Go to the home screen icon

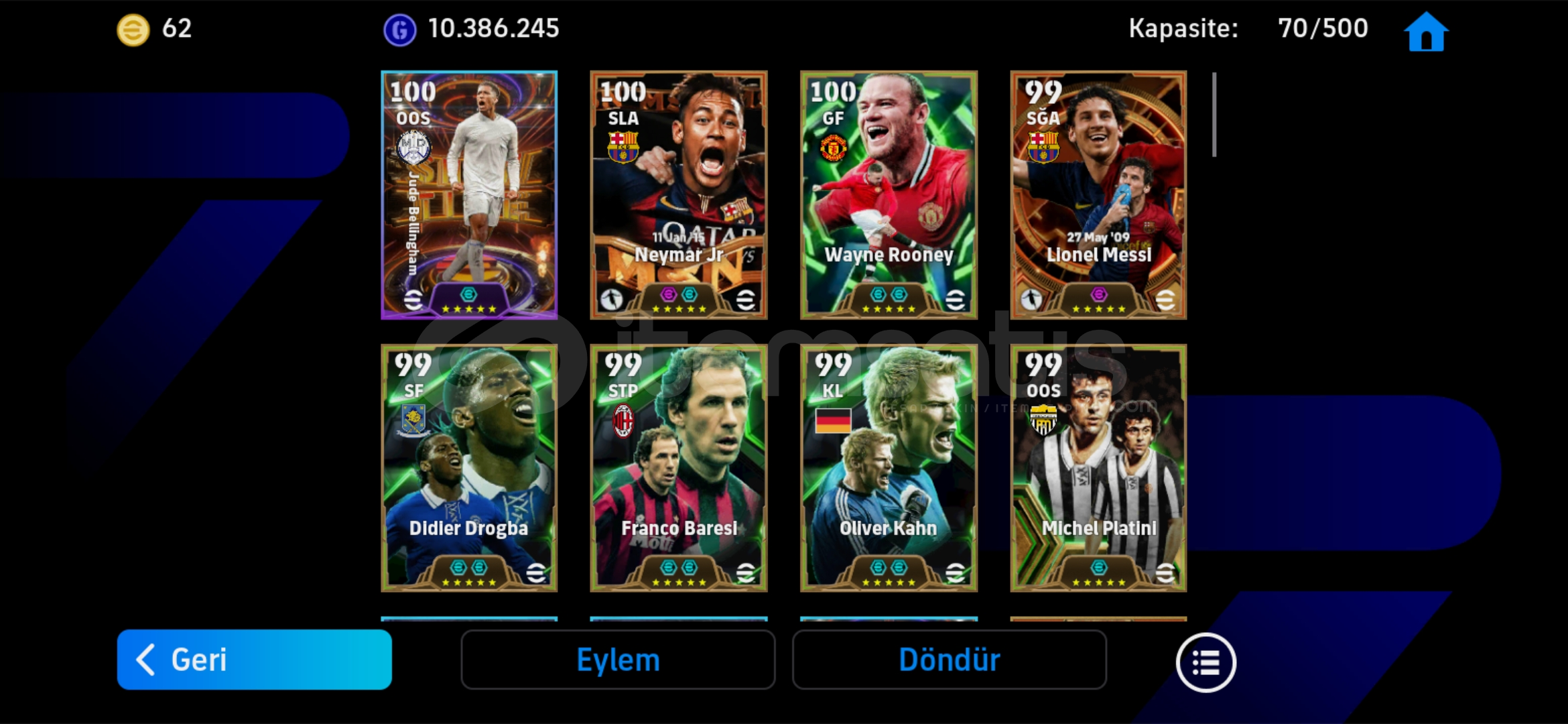tap(1426, 32)
